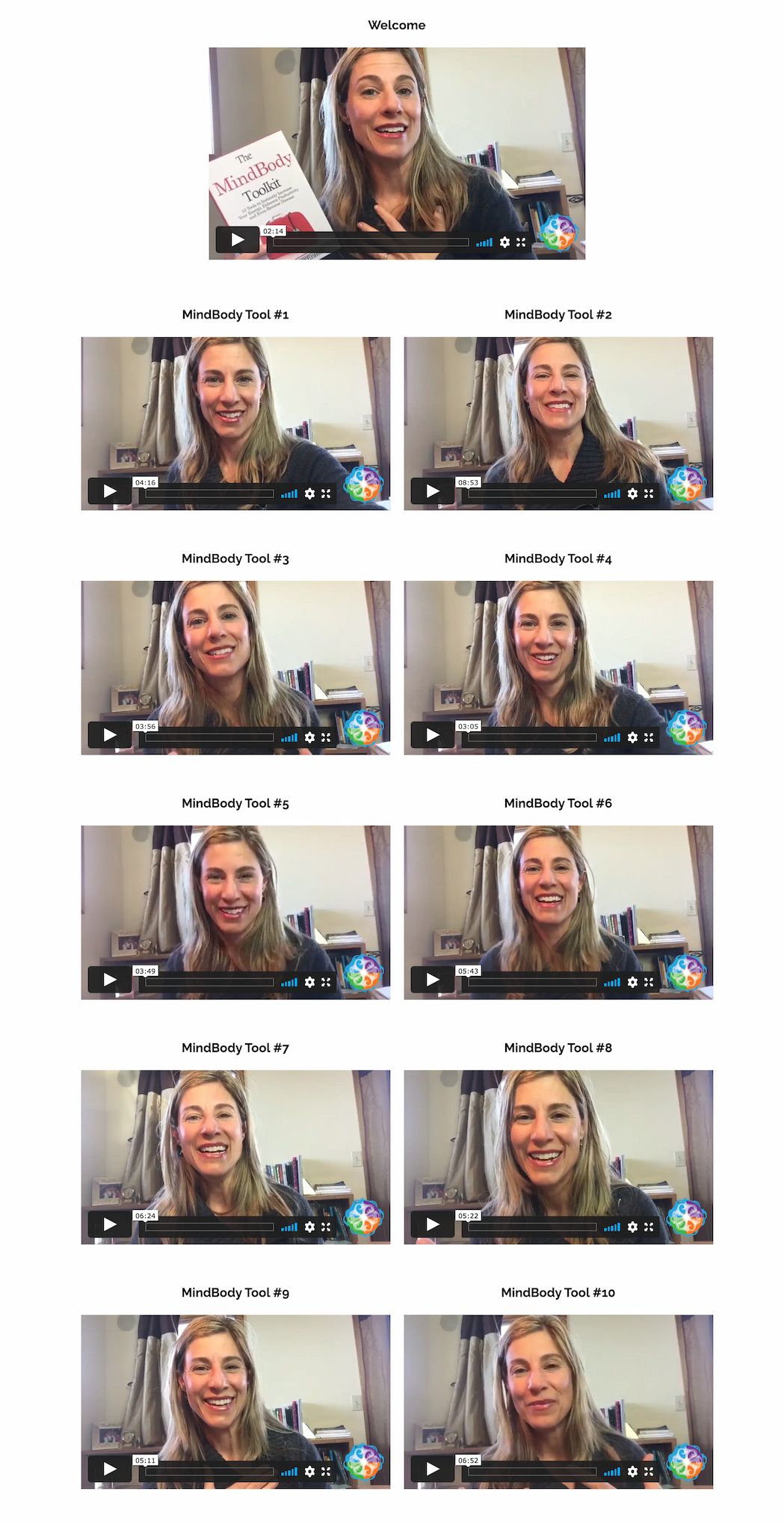Play MindBody Tool #10 video
The height and width of the screenshot is (1524, 784).
pos(432,1469)
